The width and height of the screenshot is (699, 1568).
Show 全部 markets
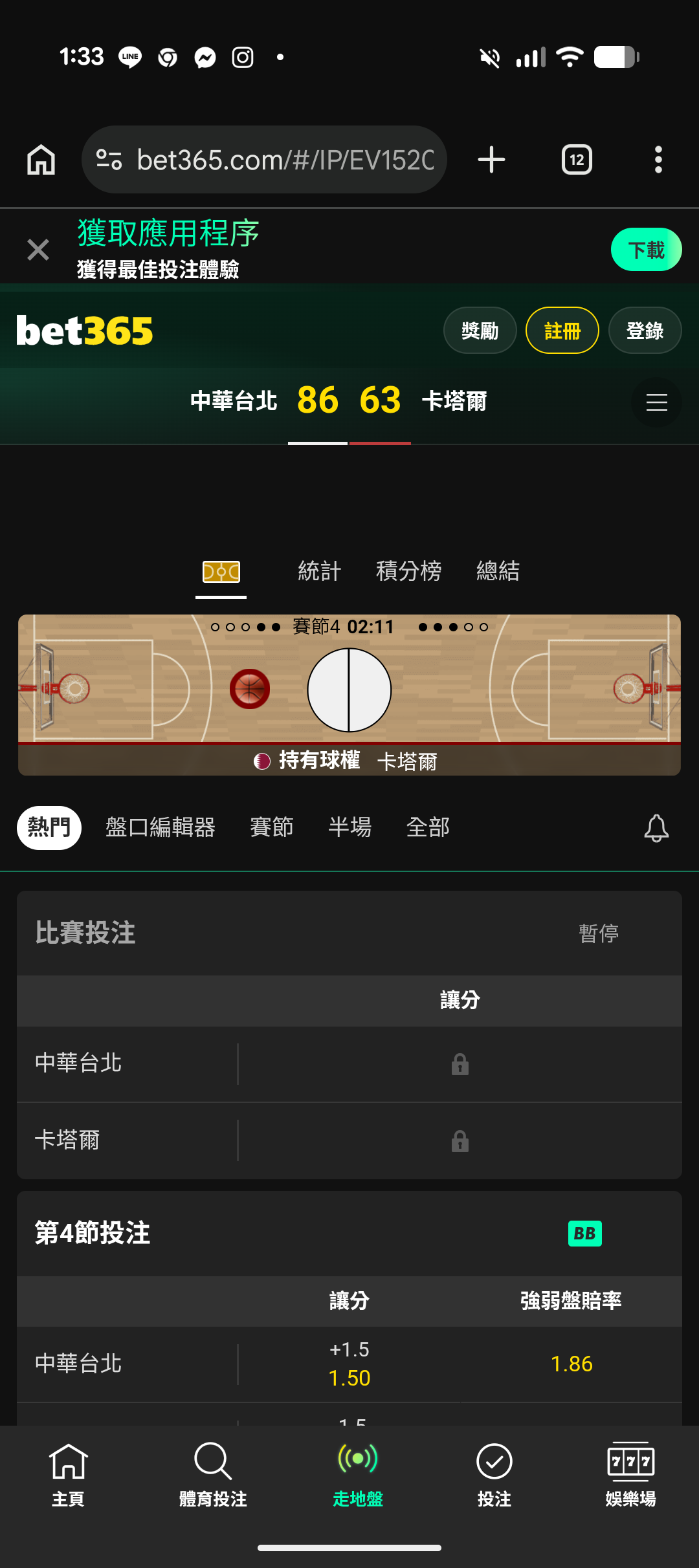point(428,827)
